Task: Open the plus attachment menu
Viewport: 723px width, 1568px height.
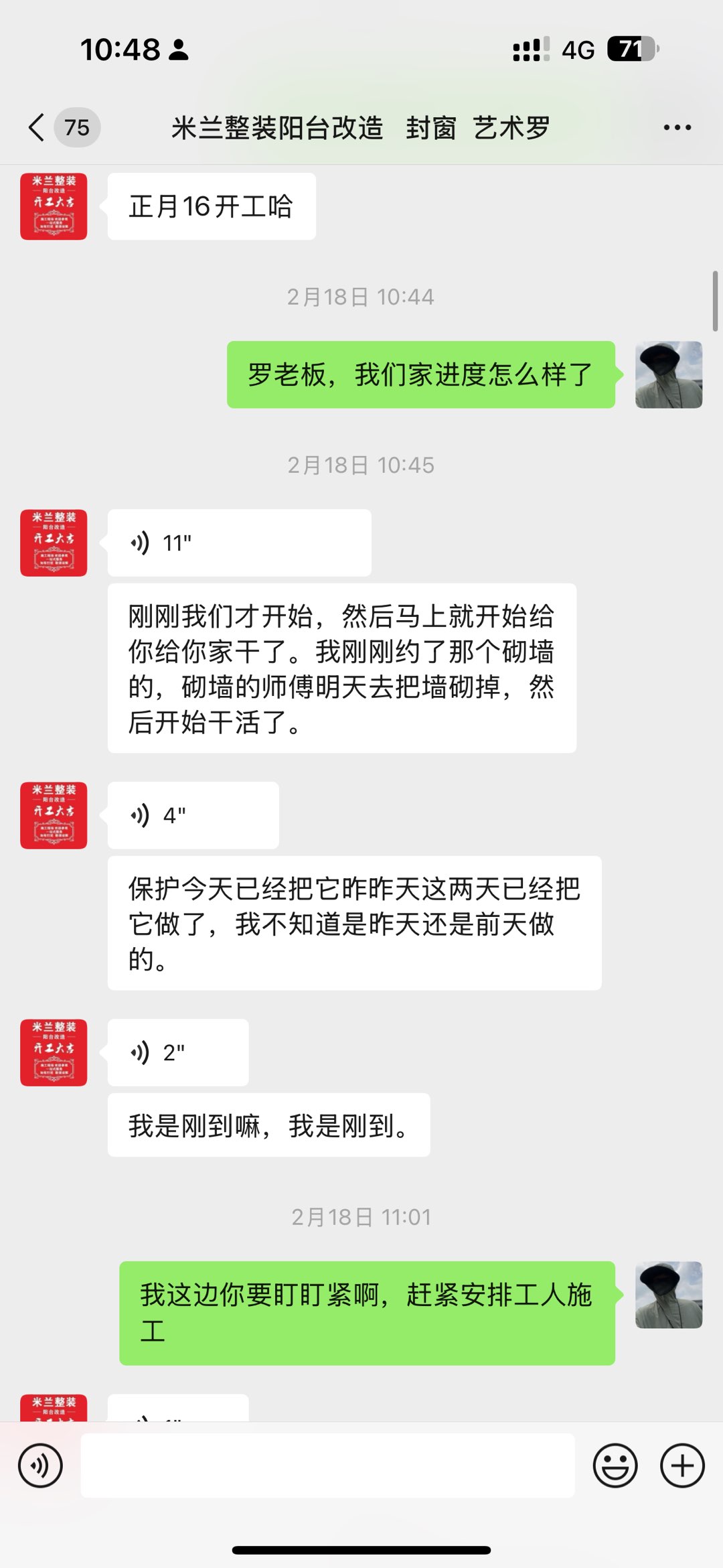Action: pyautogui.click(x=682, y=1466)
